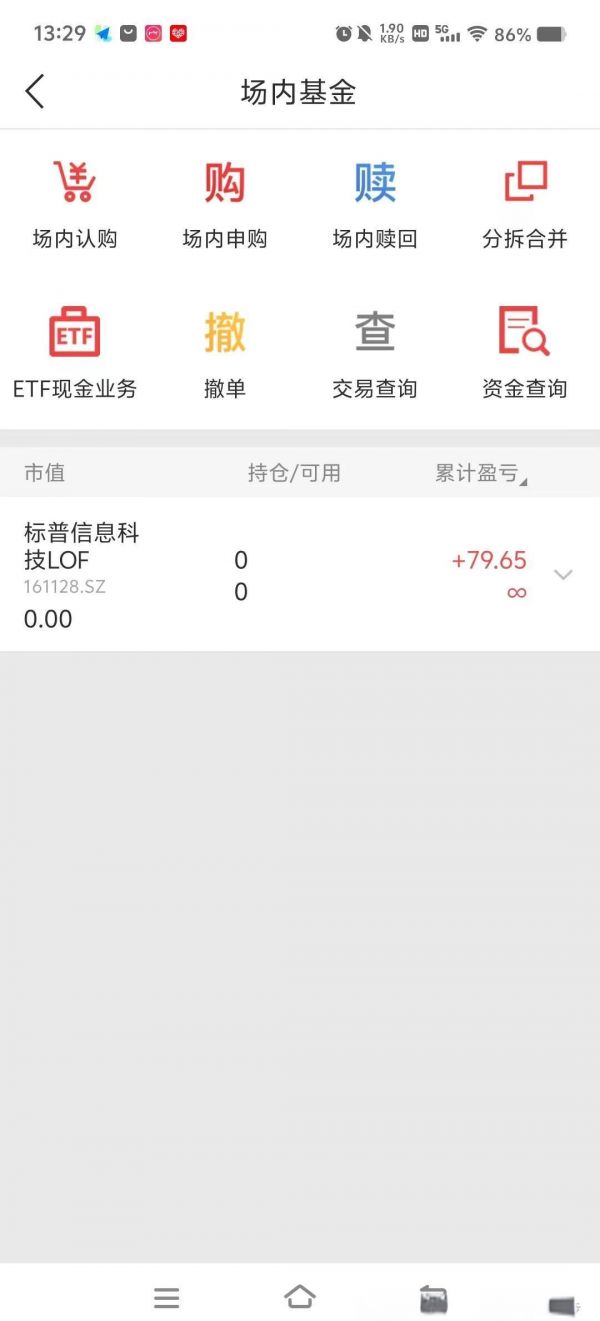600x1321 pixels.
Task: Open the system recent apps menu
Action: [x=167, y=1298]
